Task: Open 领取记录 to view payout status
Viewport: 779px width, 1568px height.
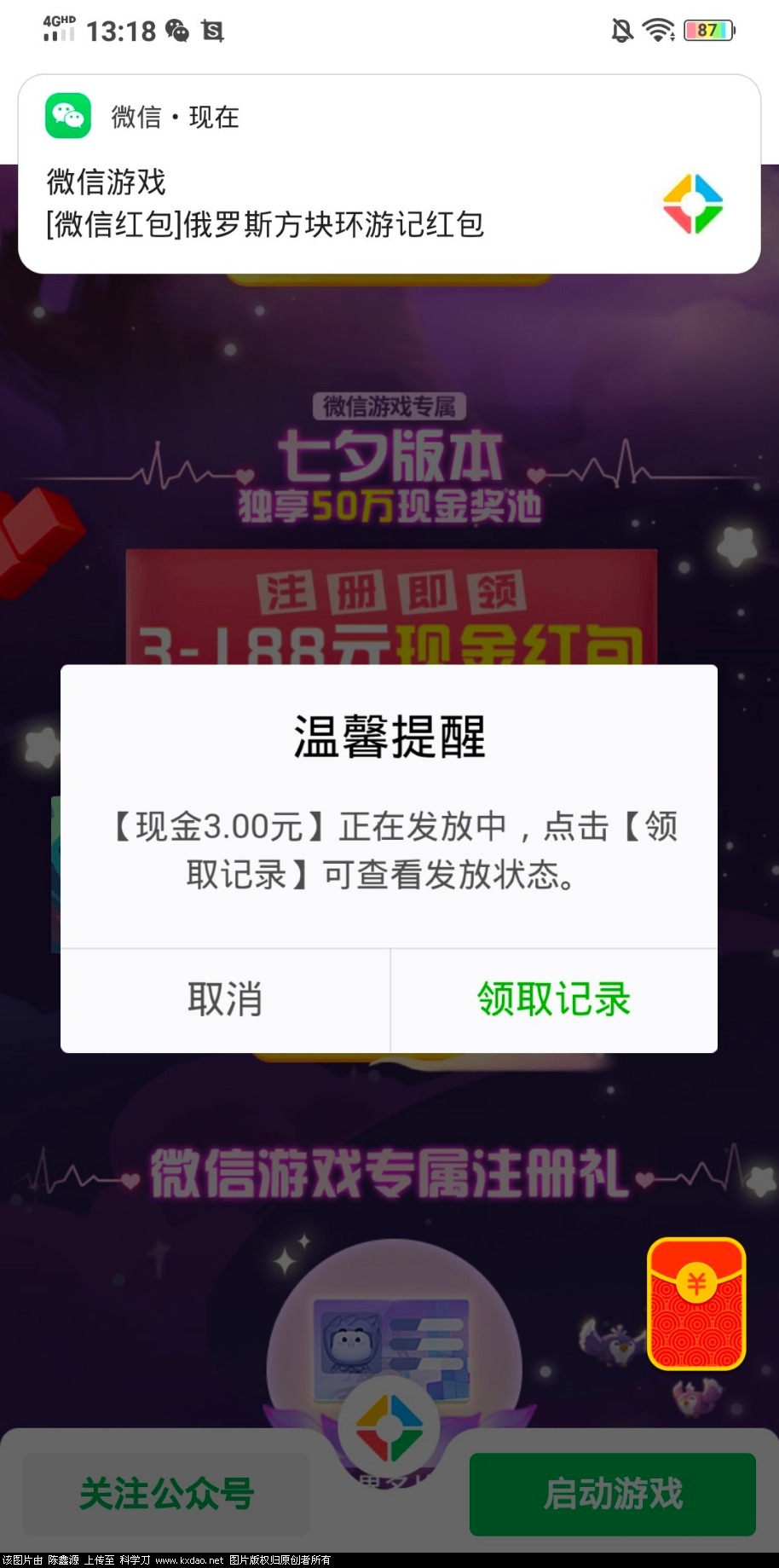Action: [x=554, y=999]
